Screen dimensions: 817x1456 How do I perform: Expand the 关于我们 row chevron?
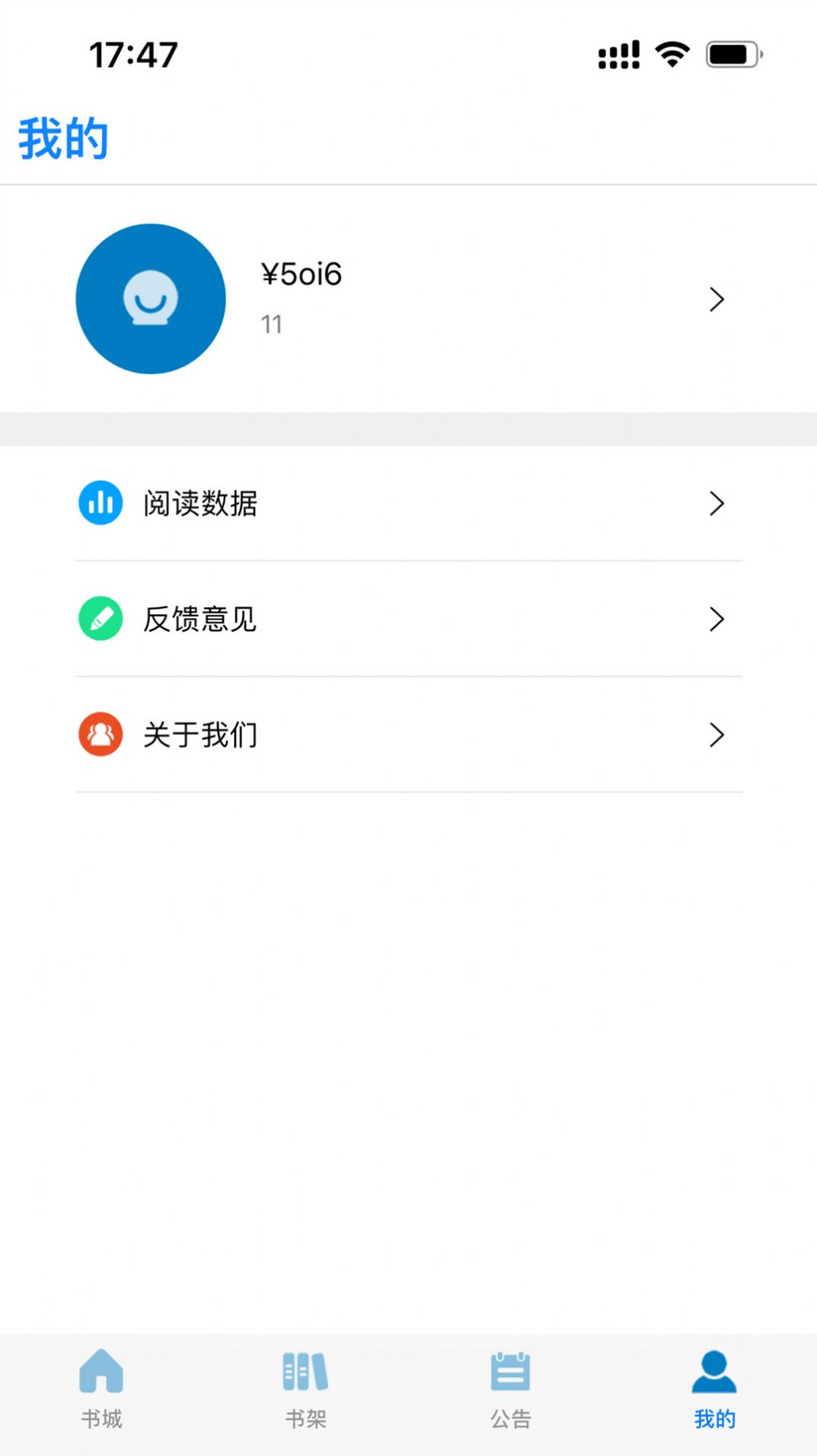tap(716, 734)
